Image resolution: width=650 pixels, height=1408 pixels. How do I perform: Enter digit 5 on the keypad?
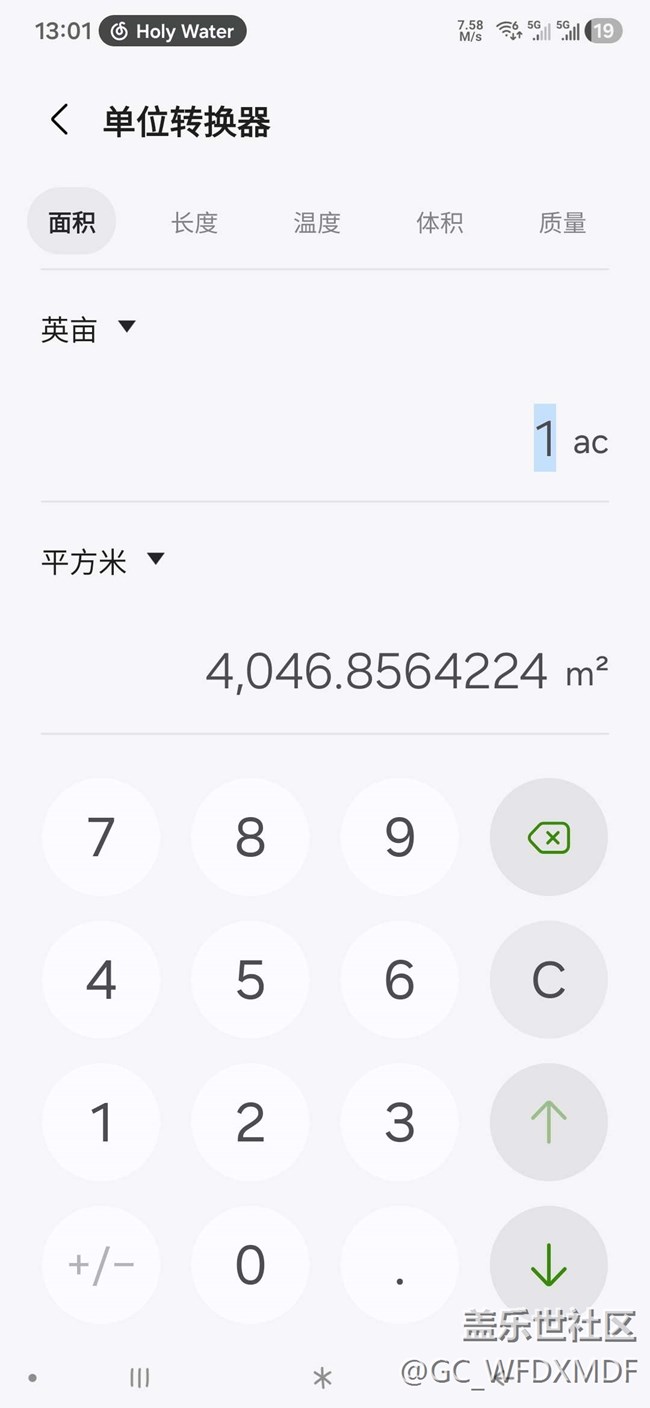point(250,980)
